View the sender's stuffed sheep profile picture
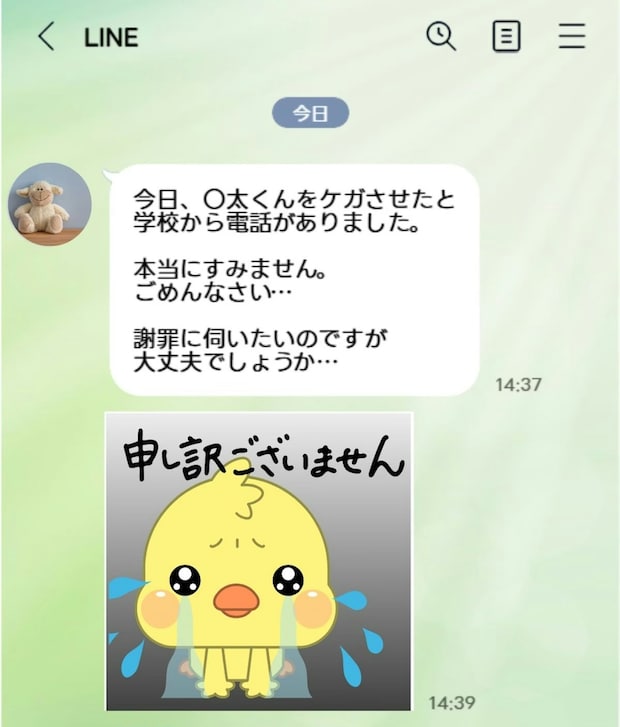The height and width of the screenshot is (727, 620). tap(50, 204)
